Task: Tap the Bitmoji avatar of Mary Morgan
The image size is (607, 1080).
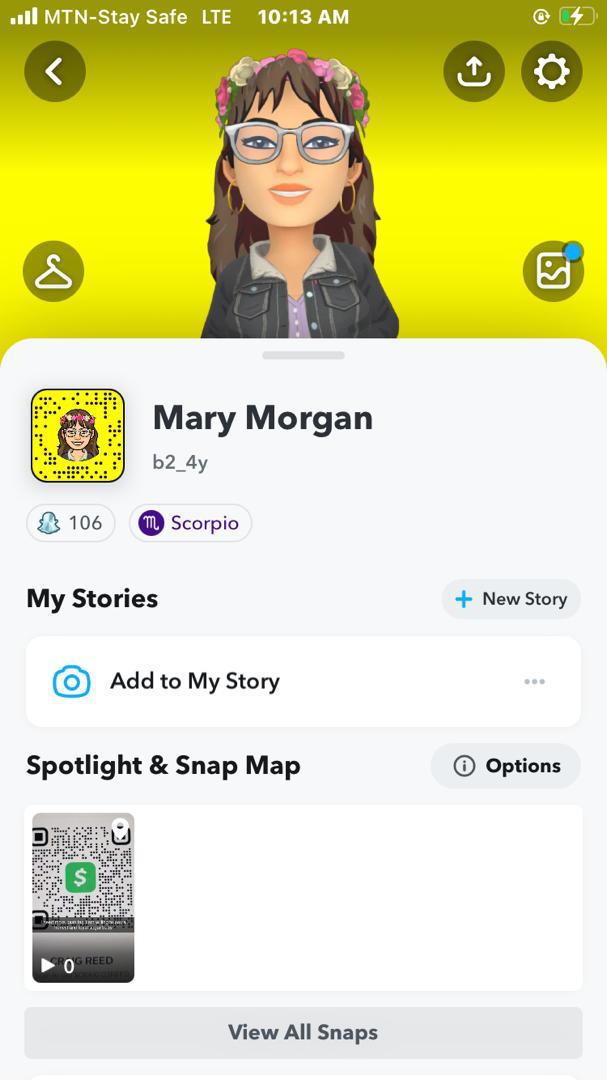Action: click(x=296, y=190)
